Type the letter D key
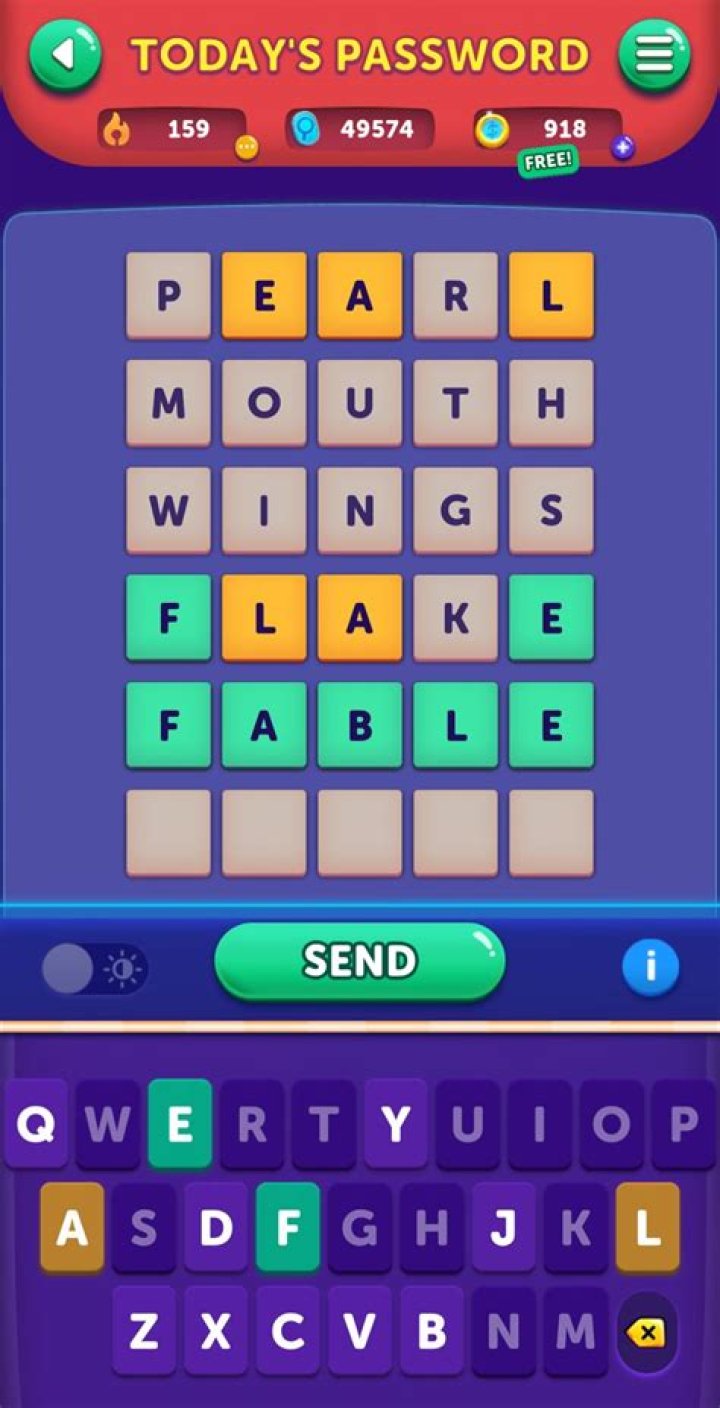The height and width of the screenshot is (1408, 720). [x=216, y=1228]
